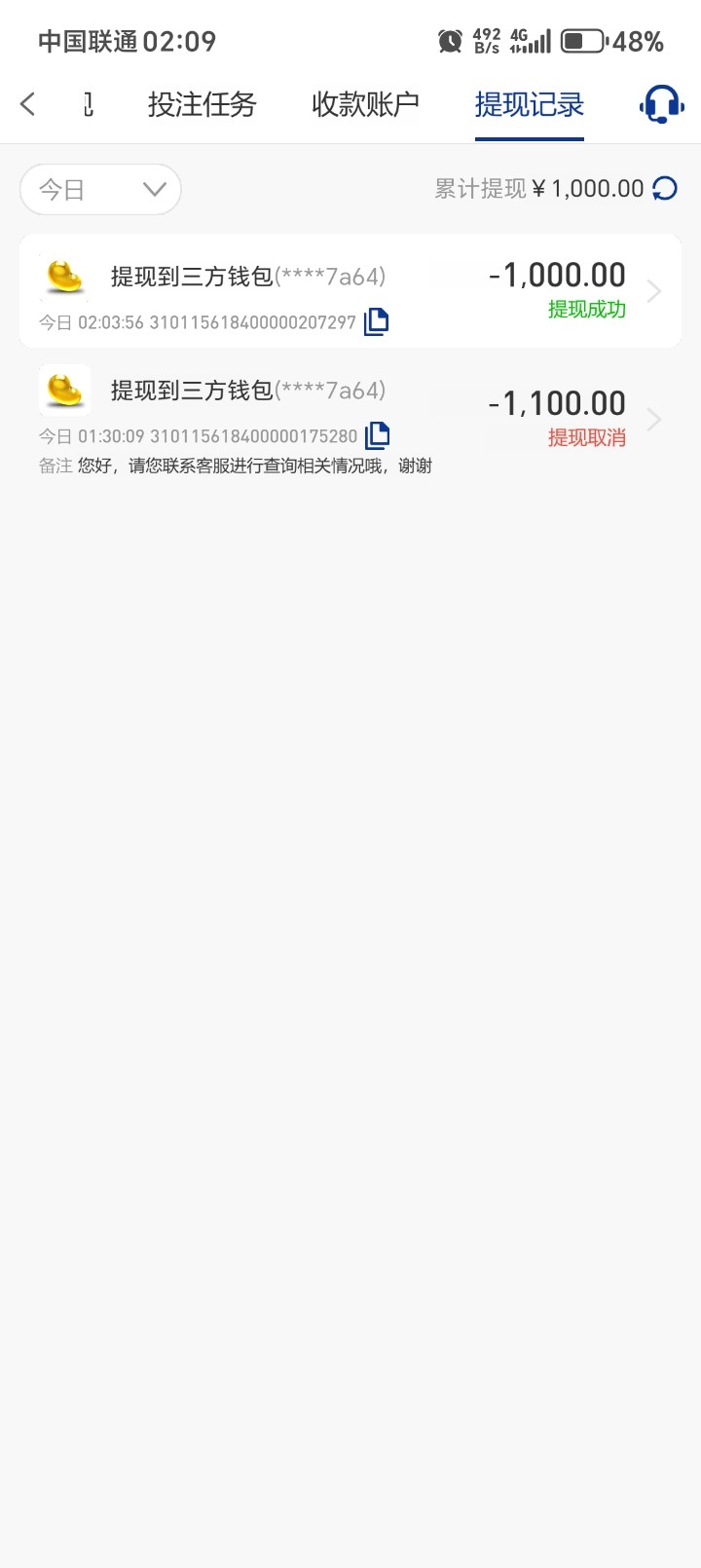Switch to the 投注任务 tab

(x=202, y=104)
